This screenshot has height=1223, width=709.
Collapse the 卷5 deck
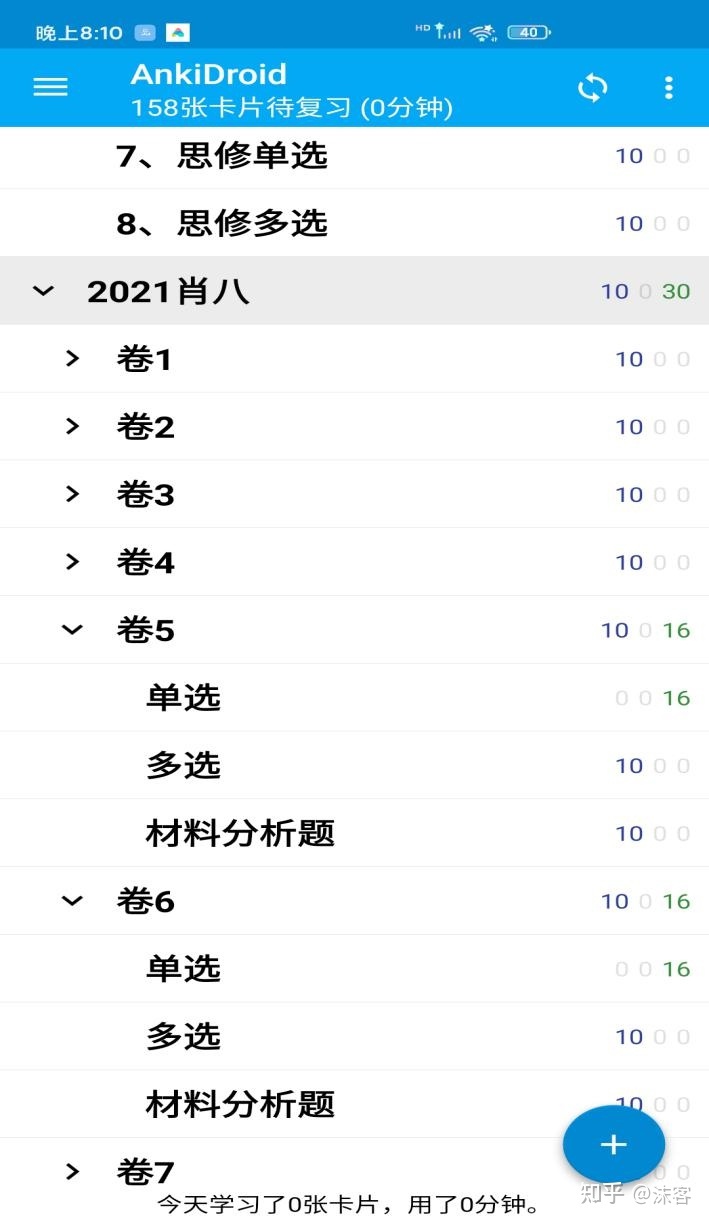[x=72, y=630]
